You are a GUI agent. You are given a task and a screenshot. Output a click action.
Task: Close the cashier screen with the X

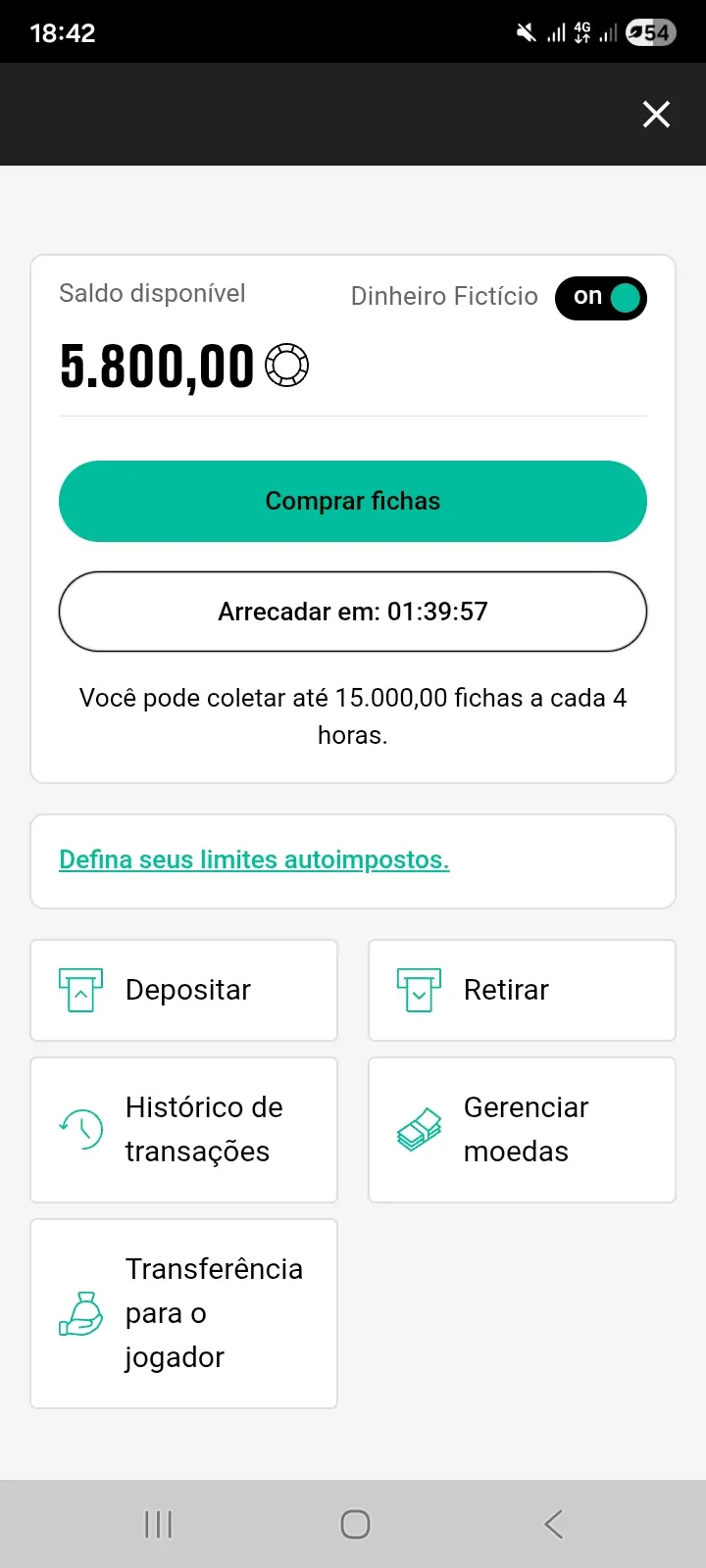(x=656, y=115)
